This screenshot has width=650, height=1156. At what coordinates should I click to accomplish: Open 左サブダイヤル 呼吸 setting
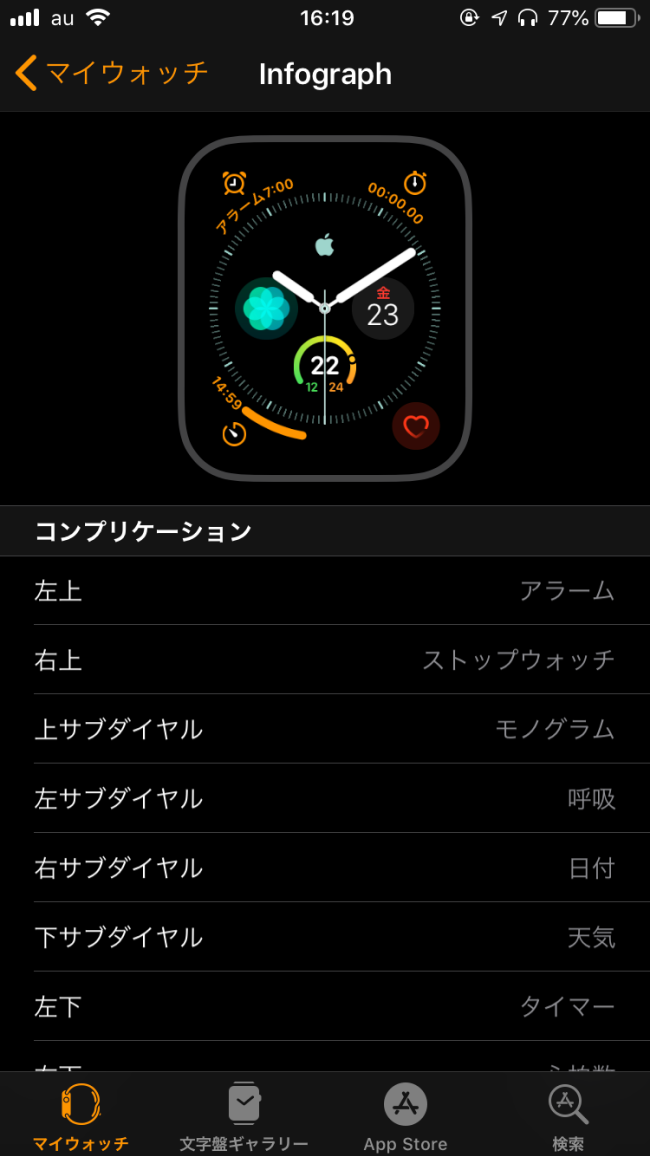coord(325,798)
